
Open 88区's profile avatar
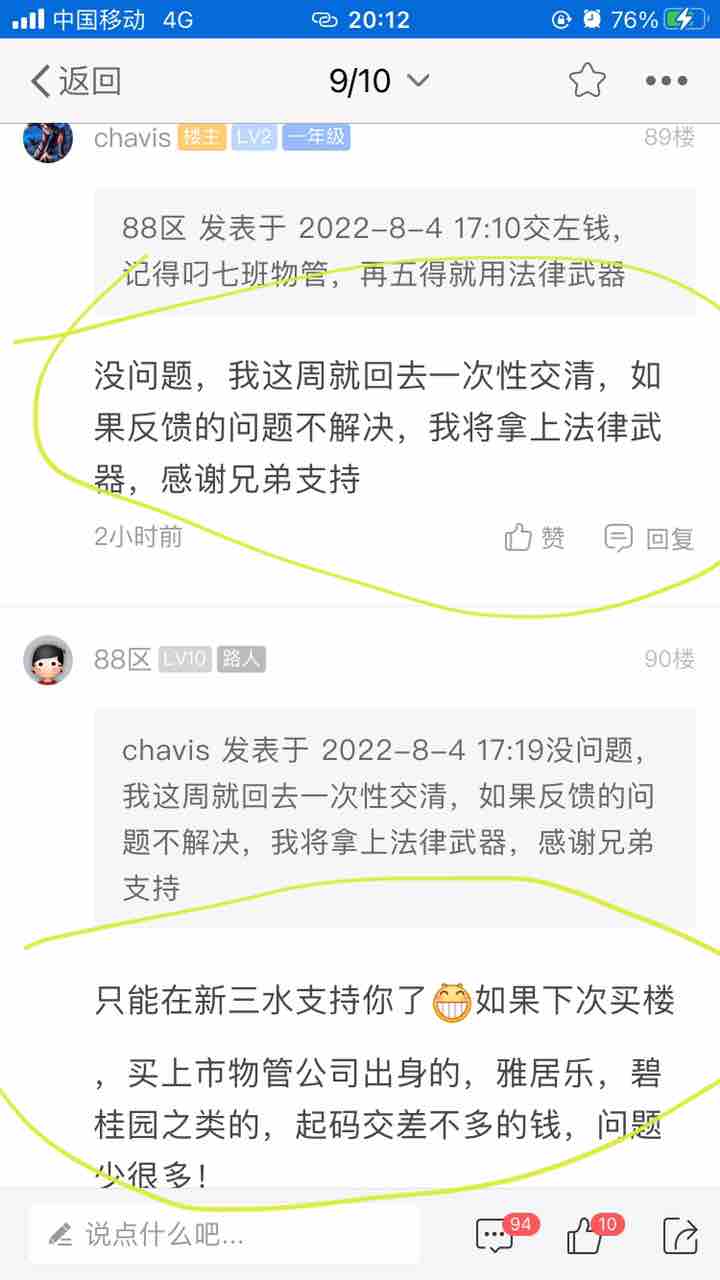[48, 660]
